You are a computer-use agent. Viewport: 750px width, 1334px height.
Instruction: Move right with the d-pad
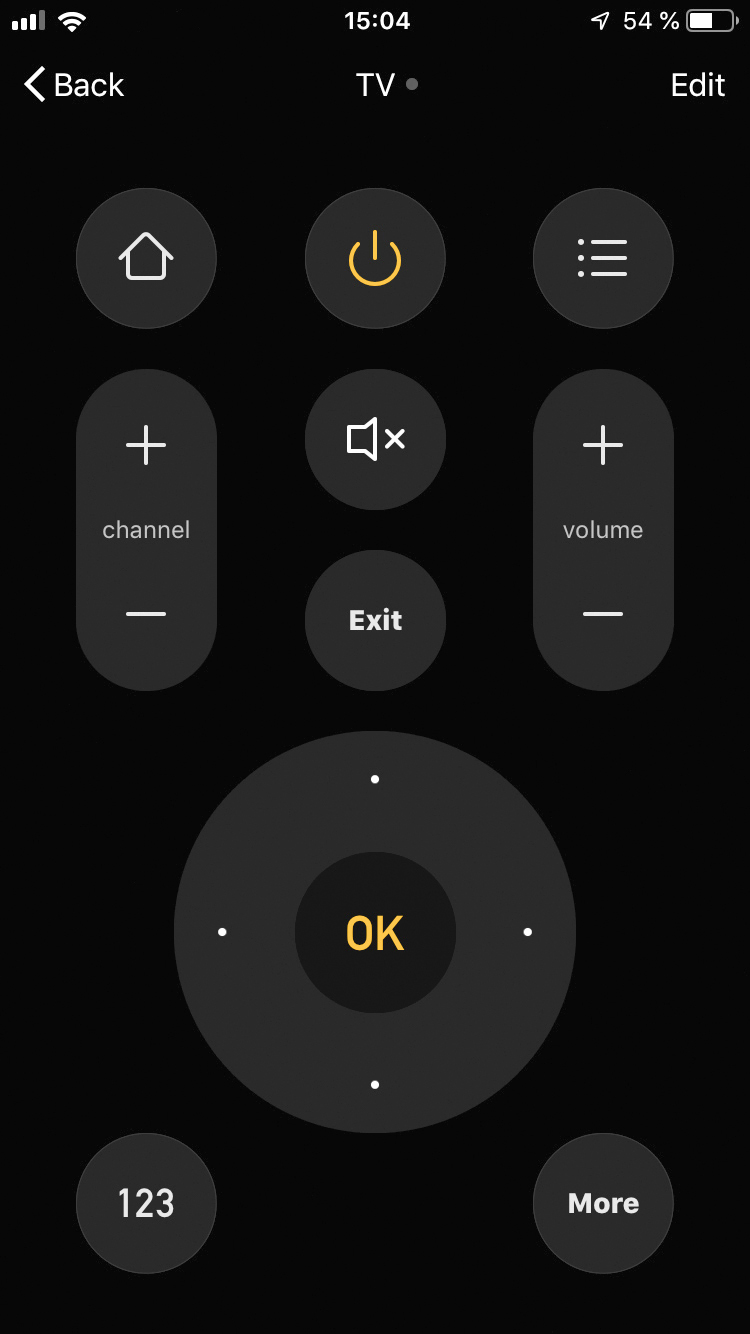pos(527,932)
